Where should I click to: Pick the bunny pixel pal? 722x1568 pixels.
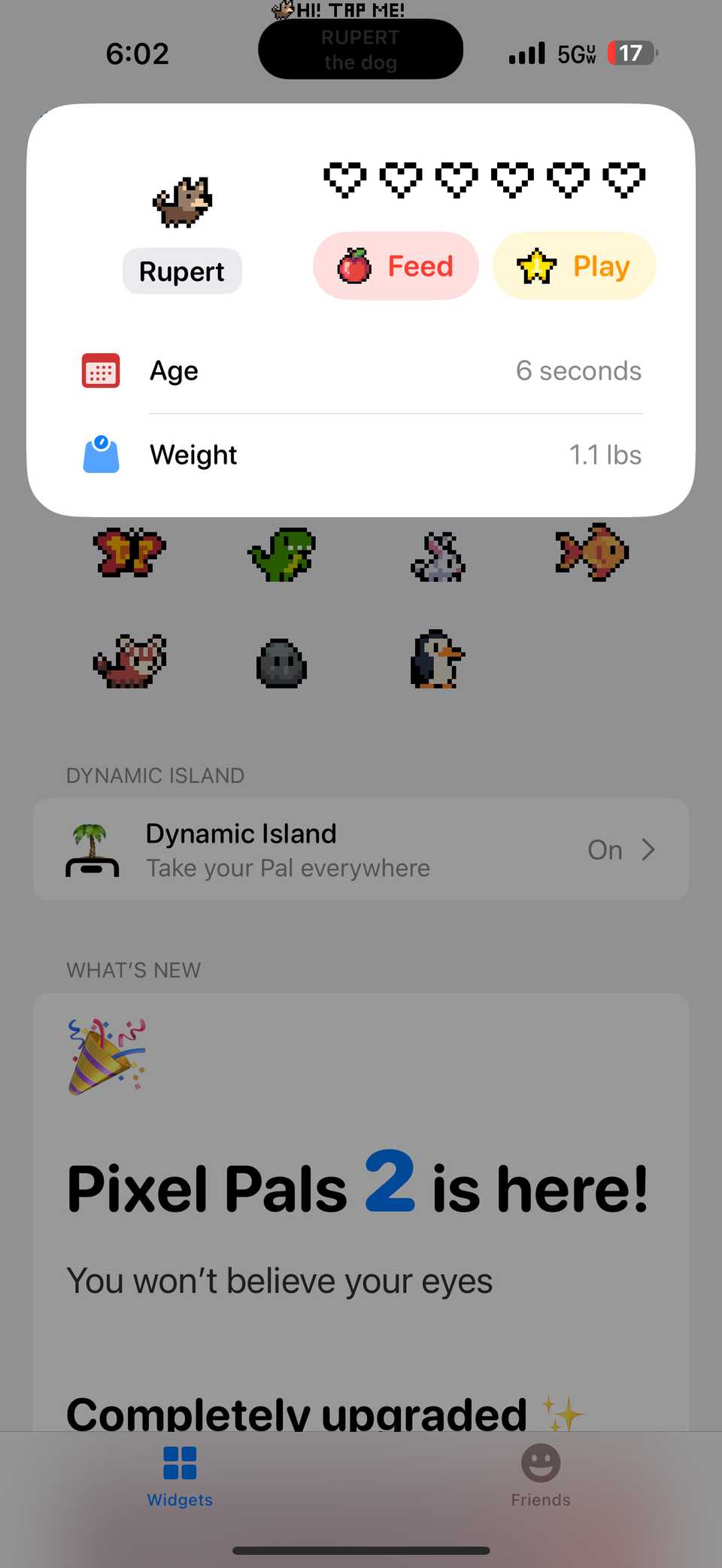tap(438, 557)
